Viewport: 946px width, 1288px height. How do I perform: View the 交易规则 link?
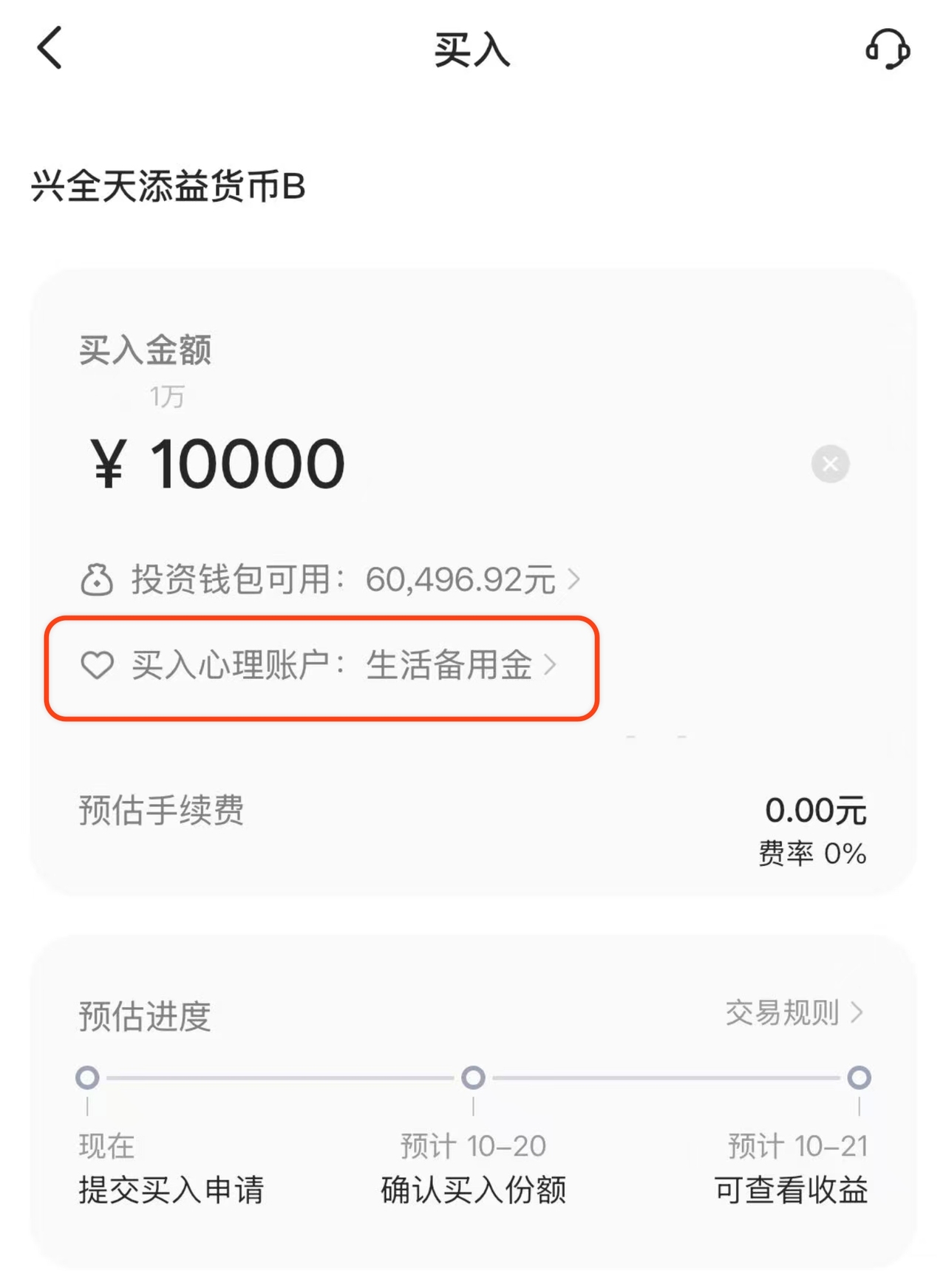coord(794,1013)
